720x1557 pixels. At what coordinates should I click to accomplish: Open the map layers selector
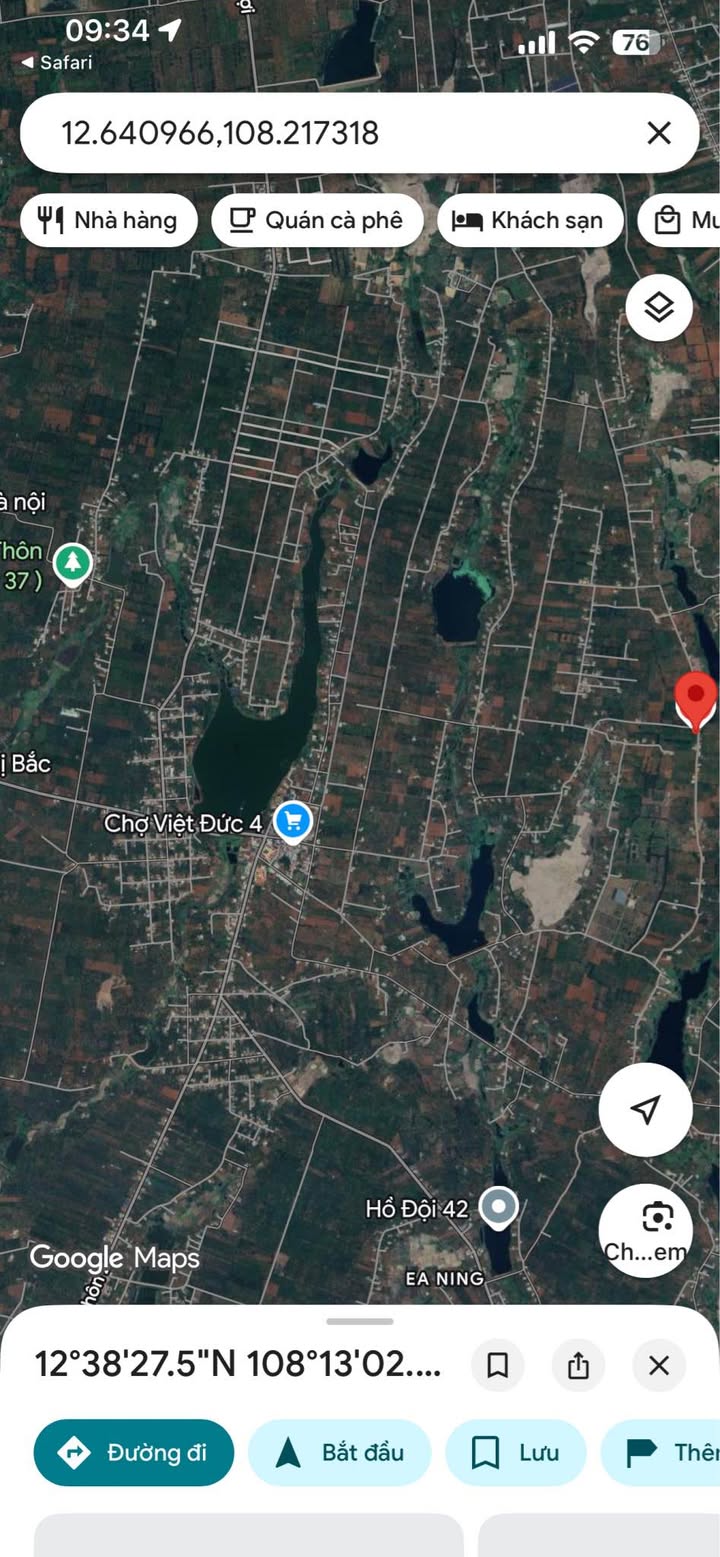(658, 308)
